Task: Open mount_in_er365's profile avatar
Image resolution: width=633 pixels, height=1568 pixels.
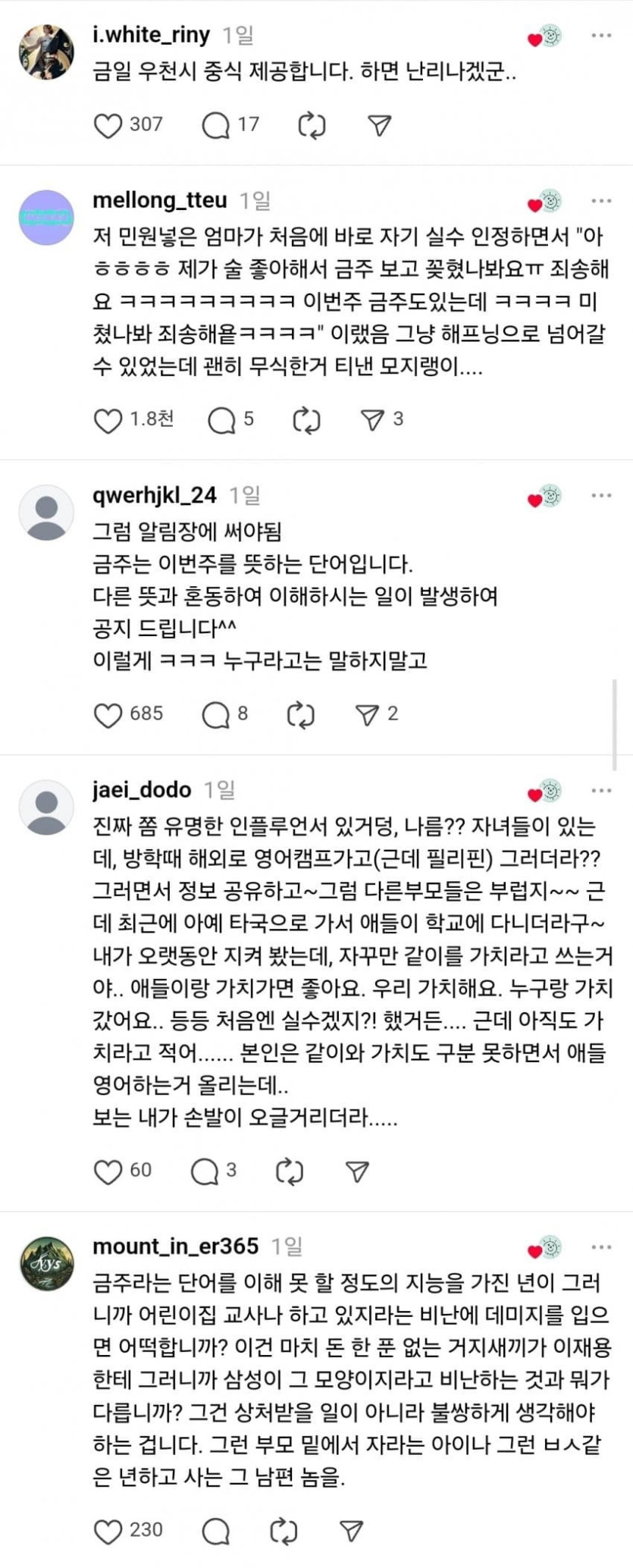Action: tap(46, 1263)
